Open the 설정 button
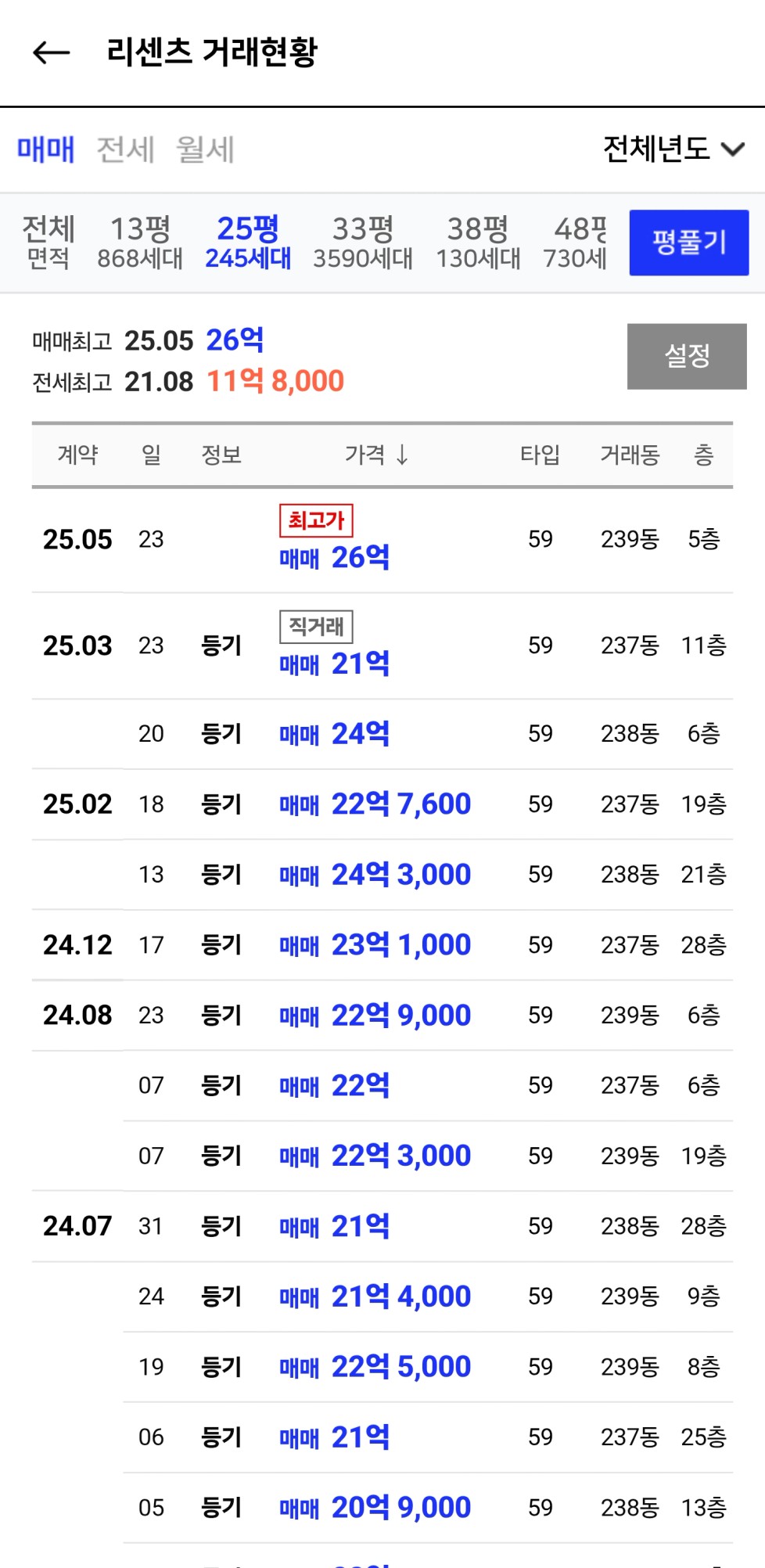Viewport: 765px width, 1568px height. 687,356
